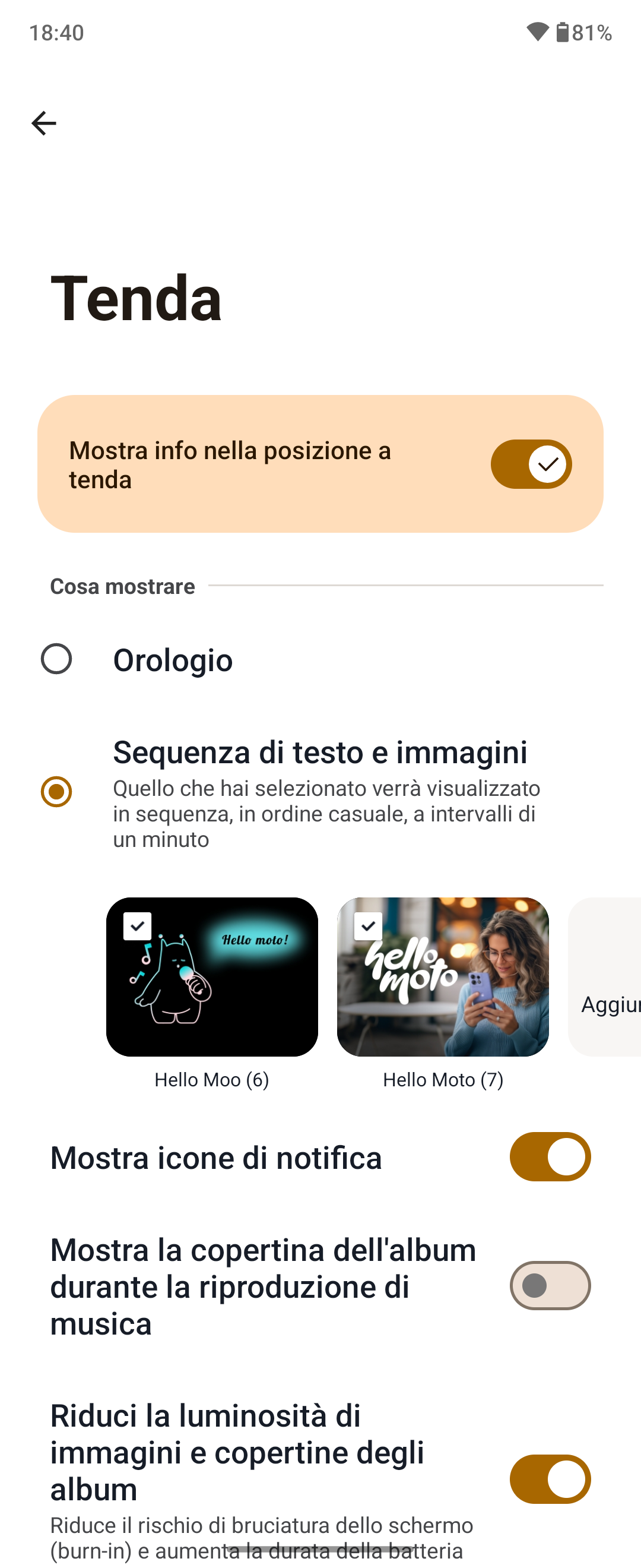
Task: Disable Mostra icone di notifica
Action: [x=550, y=1156]
